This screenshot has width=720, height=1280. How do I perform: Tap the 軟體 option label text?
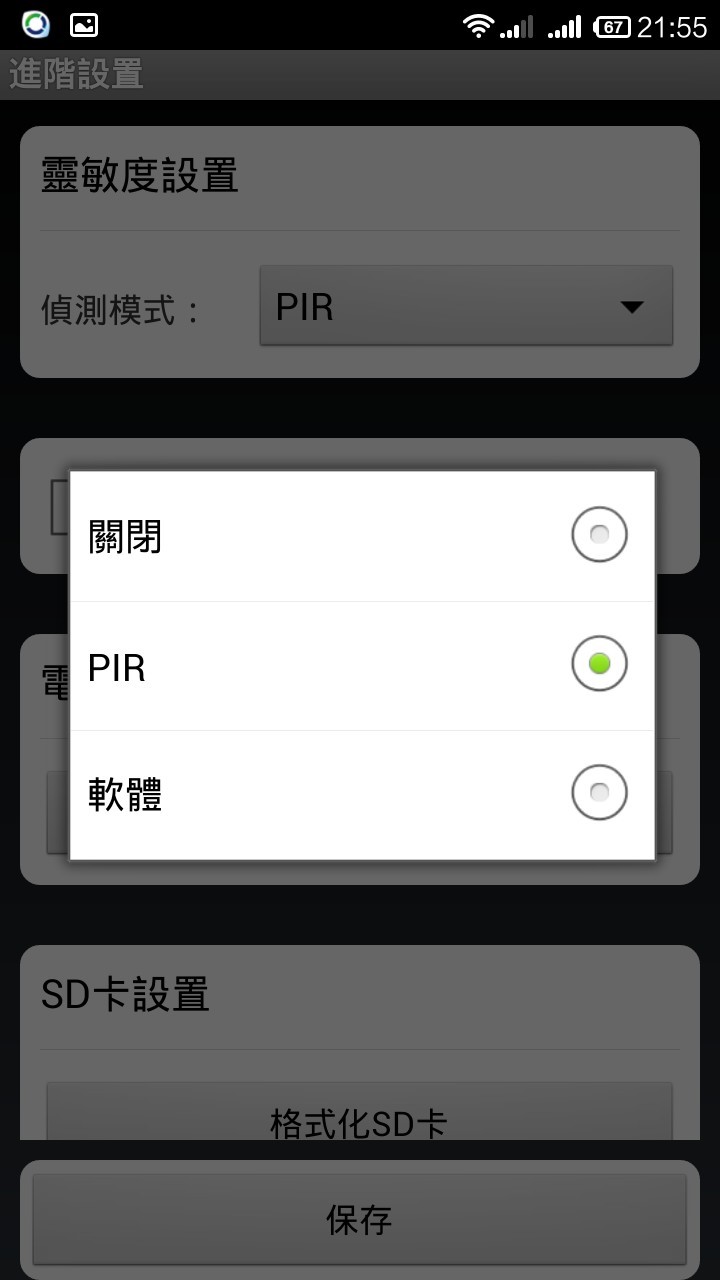123,792
